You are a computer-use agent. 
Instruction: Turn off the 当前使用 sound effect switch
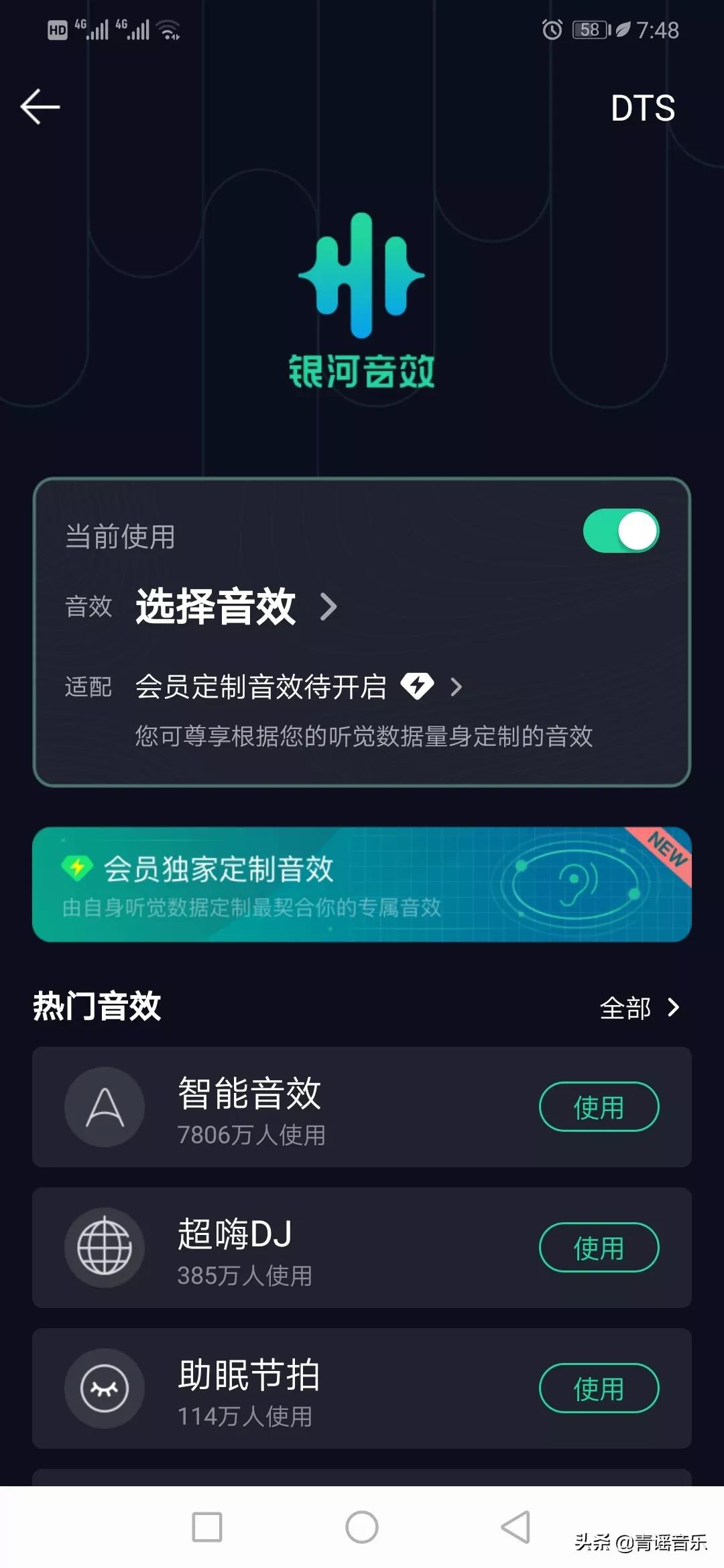click(621, 531)
